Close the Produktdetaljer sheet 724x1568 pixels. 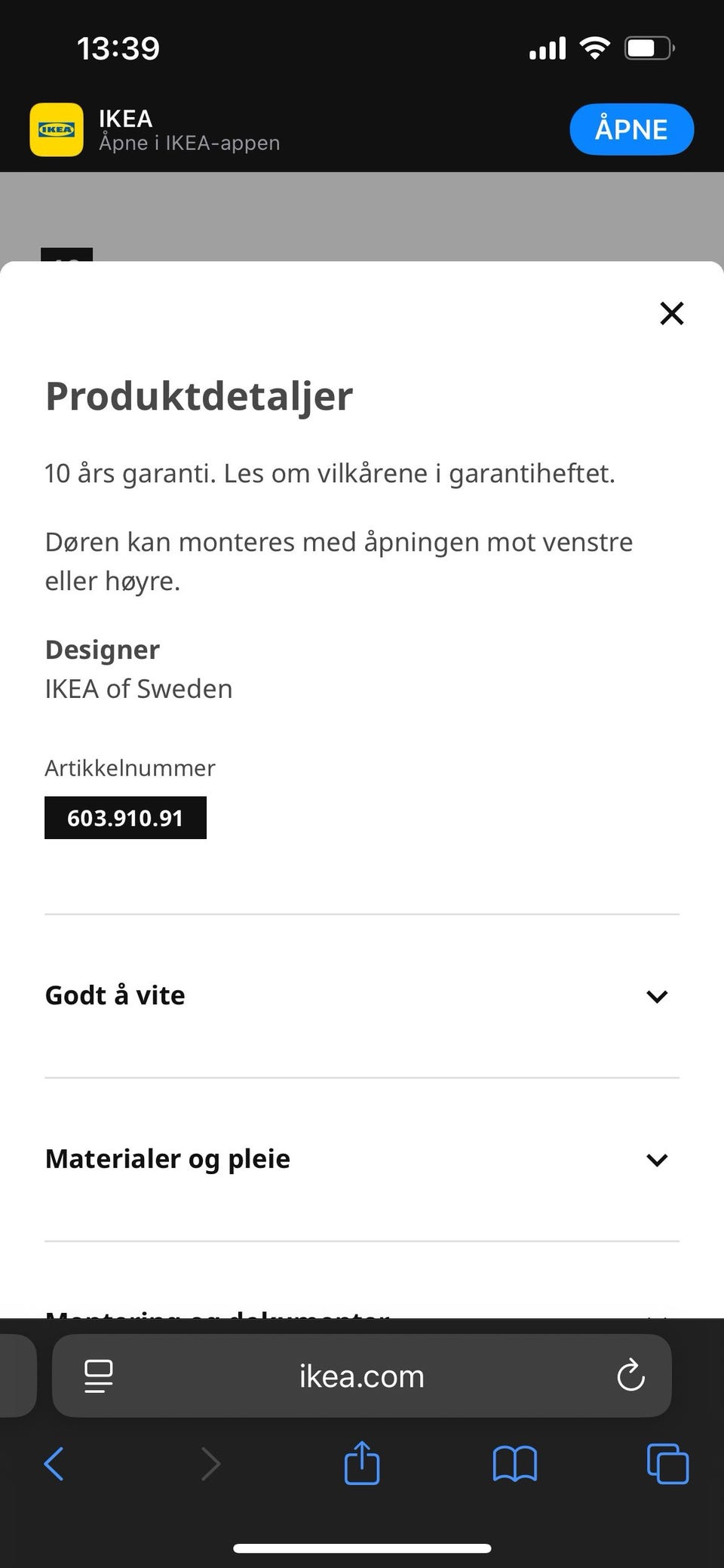click(x=671, y=313)
